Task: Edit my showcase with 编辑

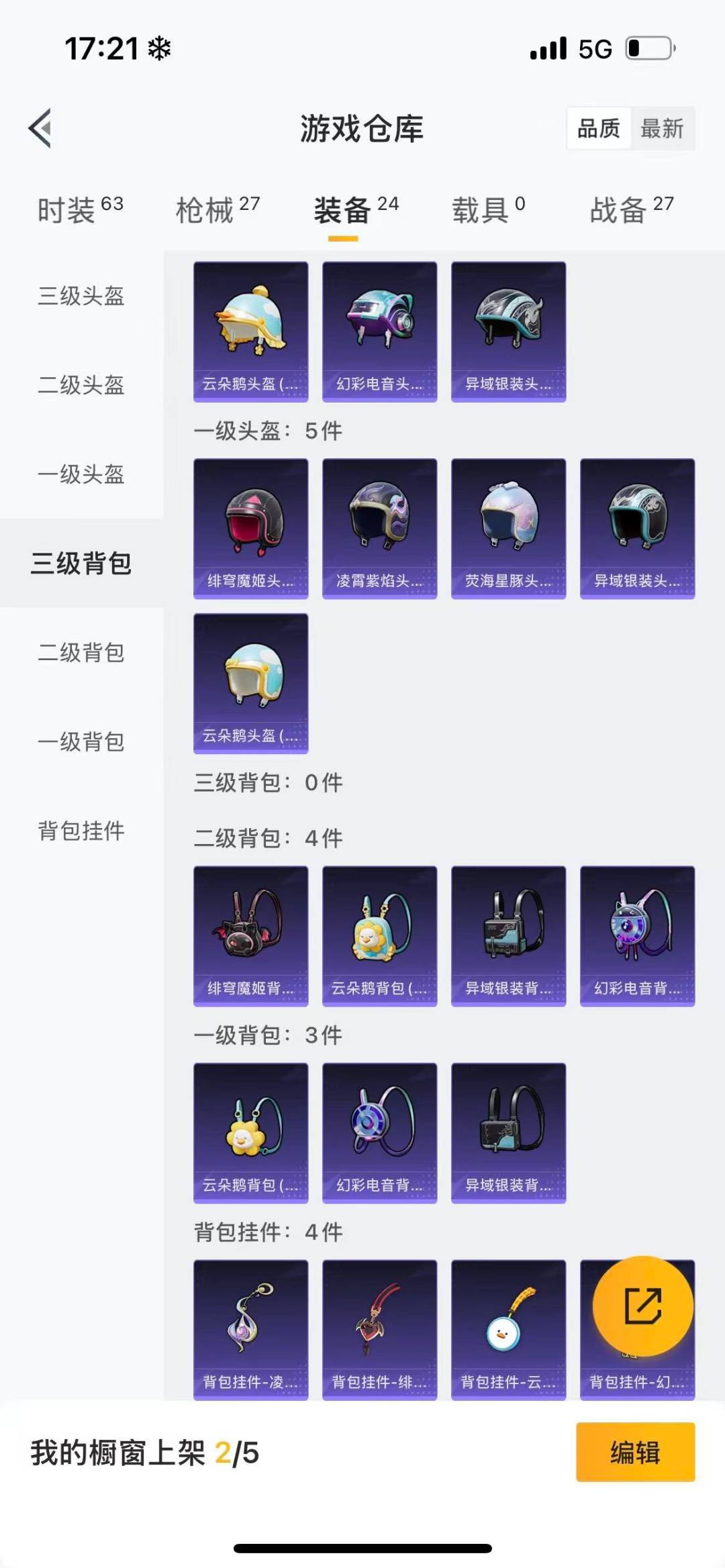Action: pyautogui.click(x=634, y=1452)
